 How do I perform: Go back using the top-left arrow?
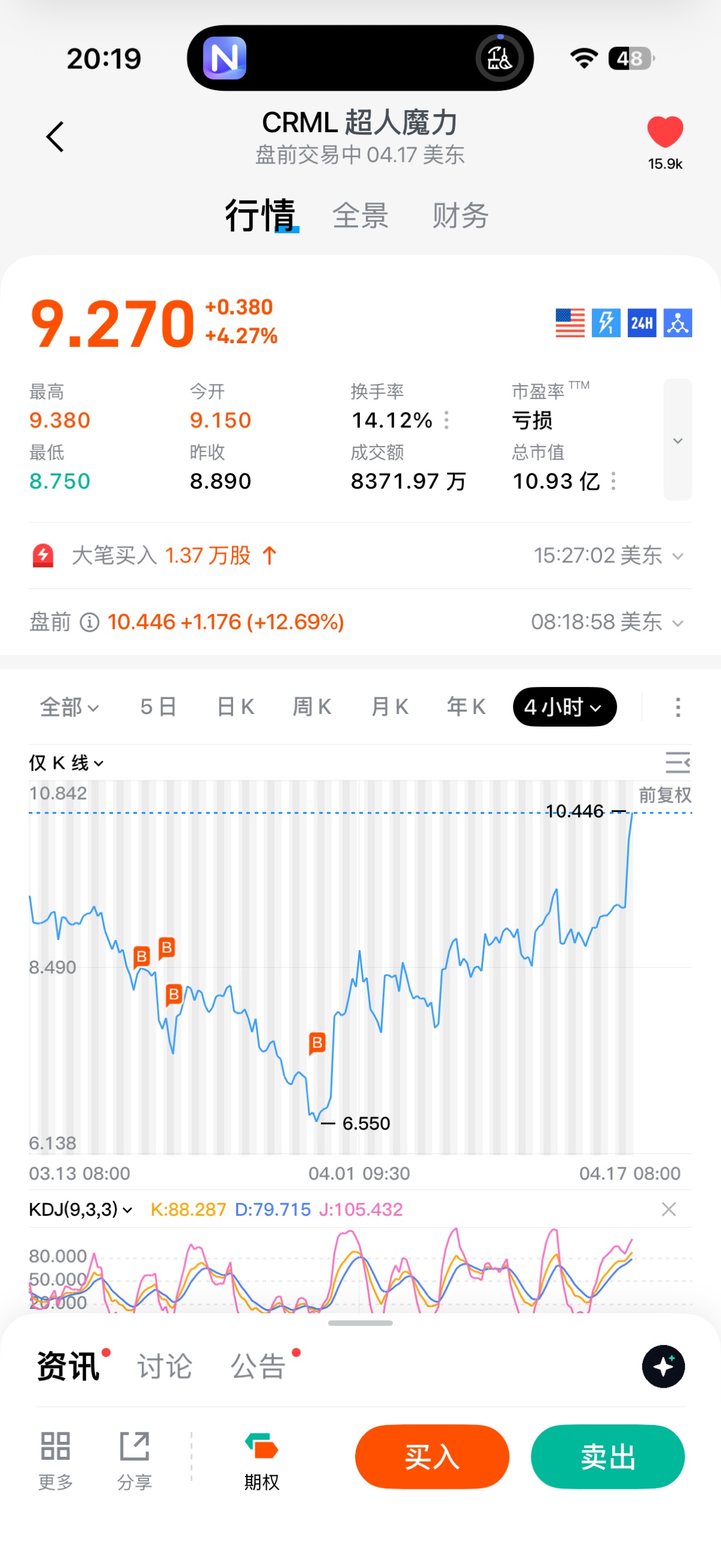(55, 136)
